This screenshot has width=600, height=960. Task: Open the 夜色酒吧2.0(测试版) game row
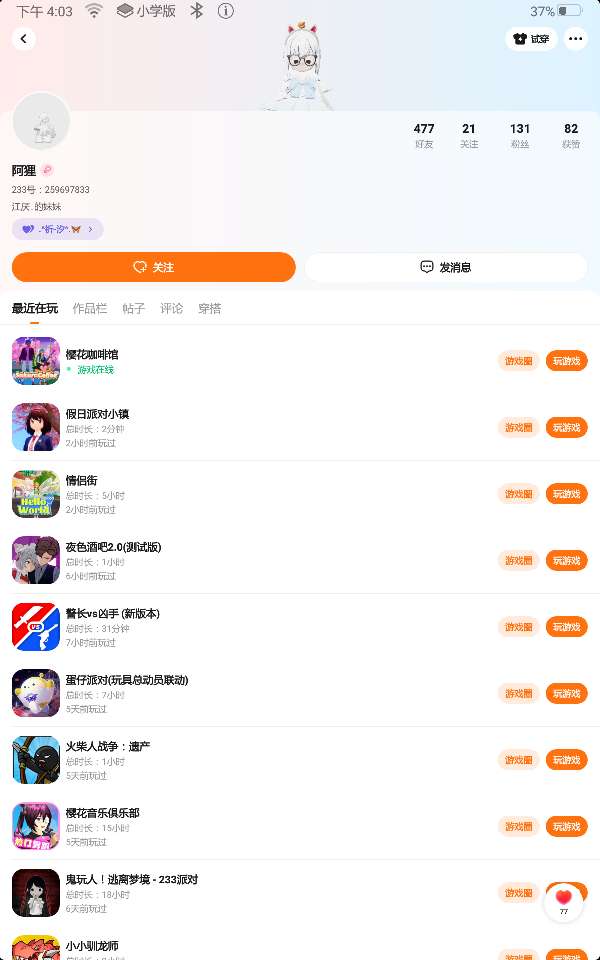coord(300,560)
